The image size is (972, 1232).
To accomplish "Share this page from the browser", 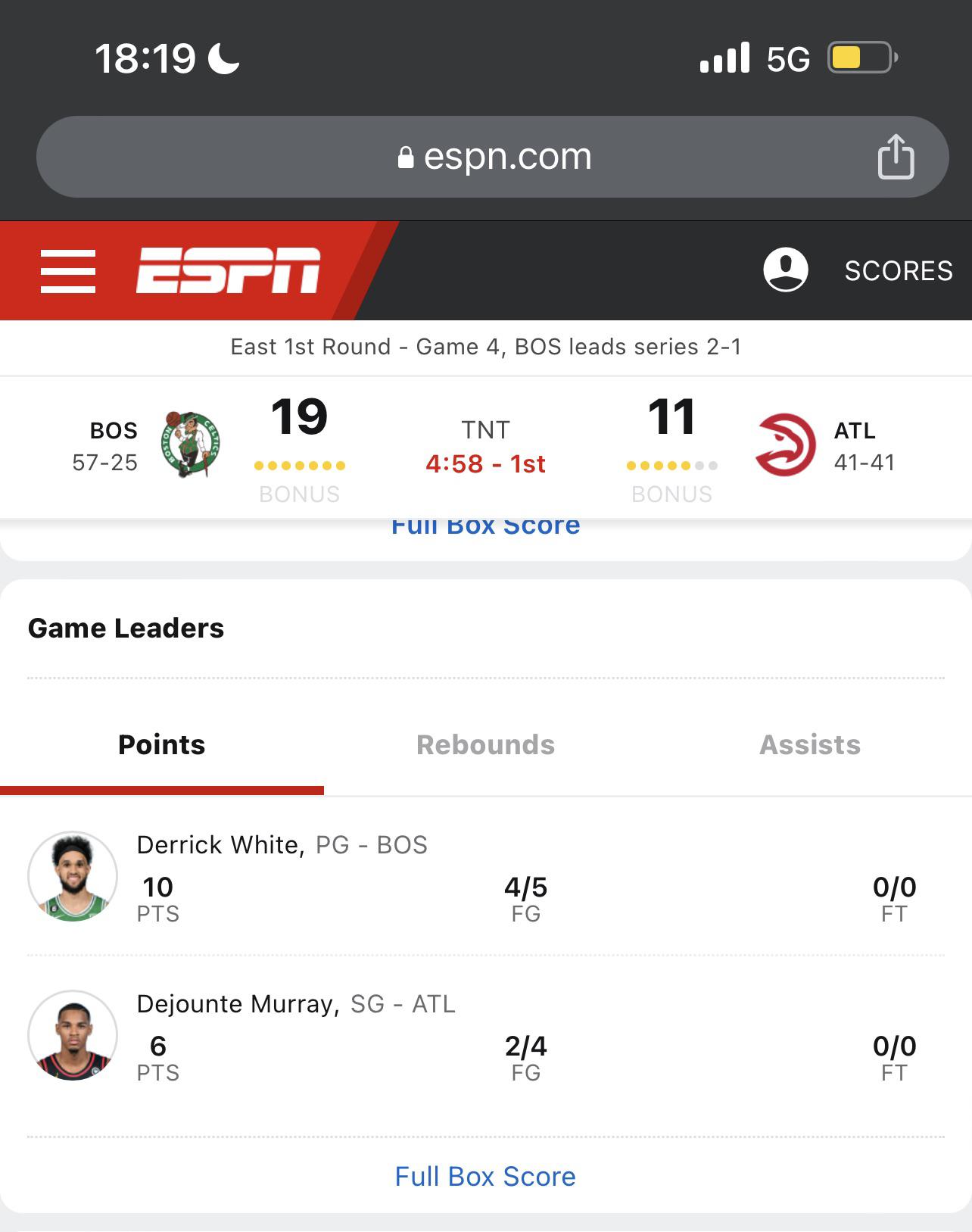I will click(896, 157).
